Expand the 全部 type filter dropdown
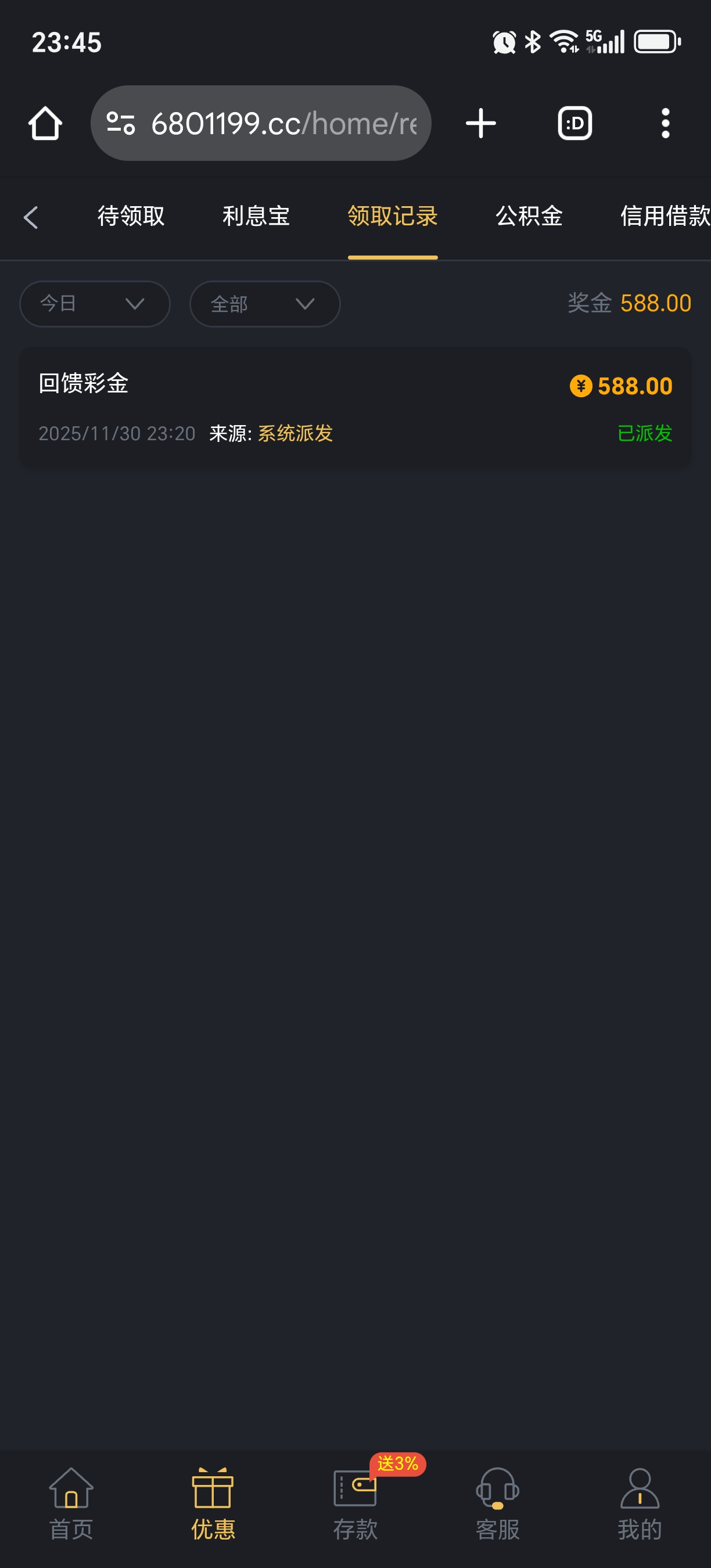This screenshot has width=711, height=1568. (265, 304)
